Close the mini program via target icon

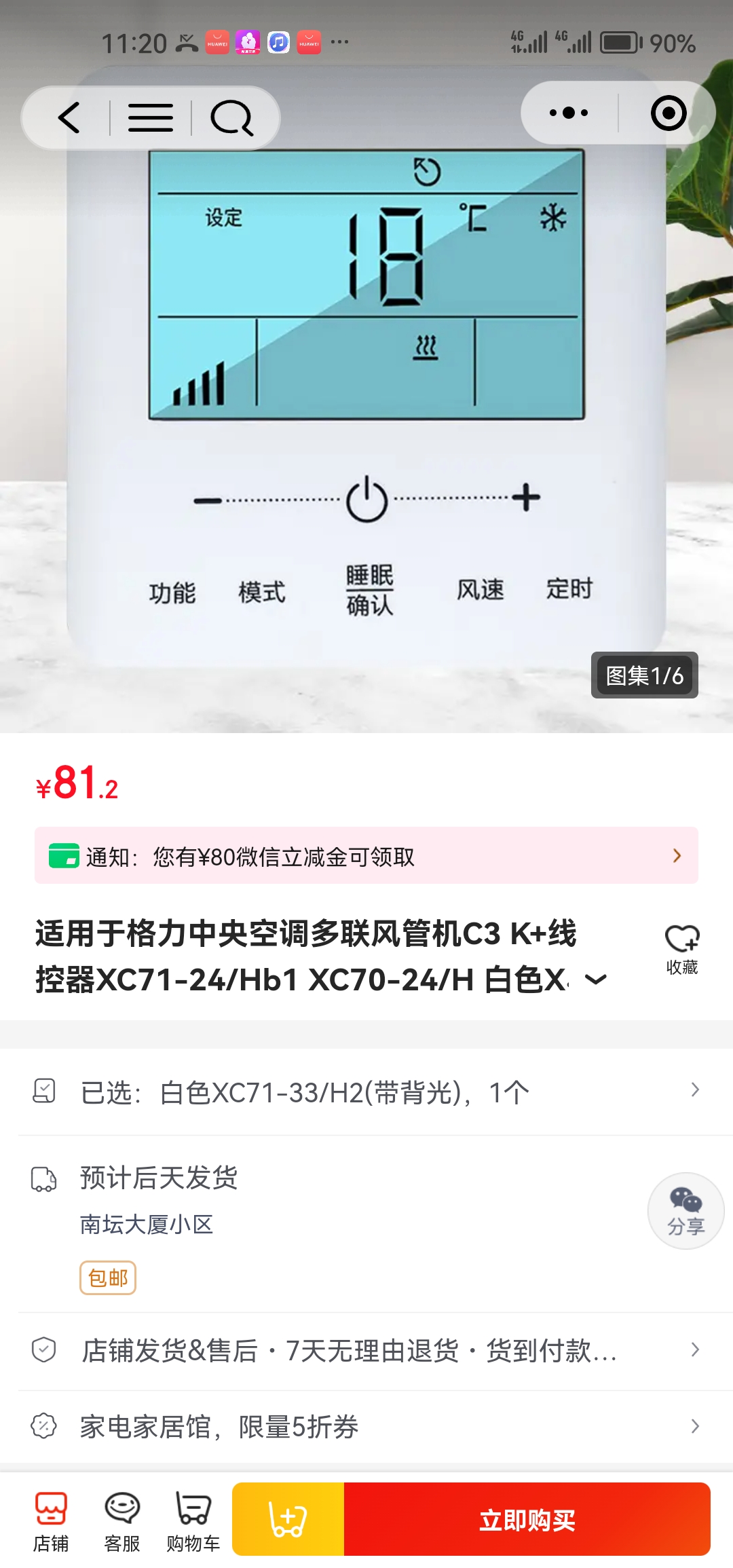pos(668,113)
